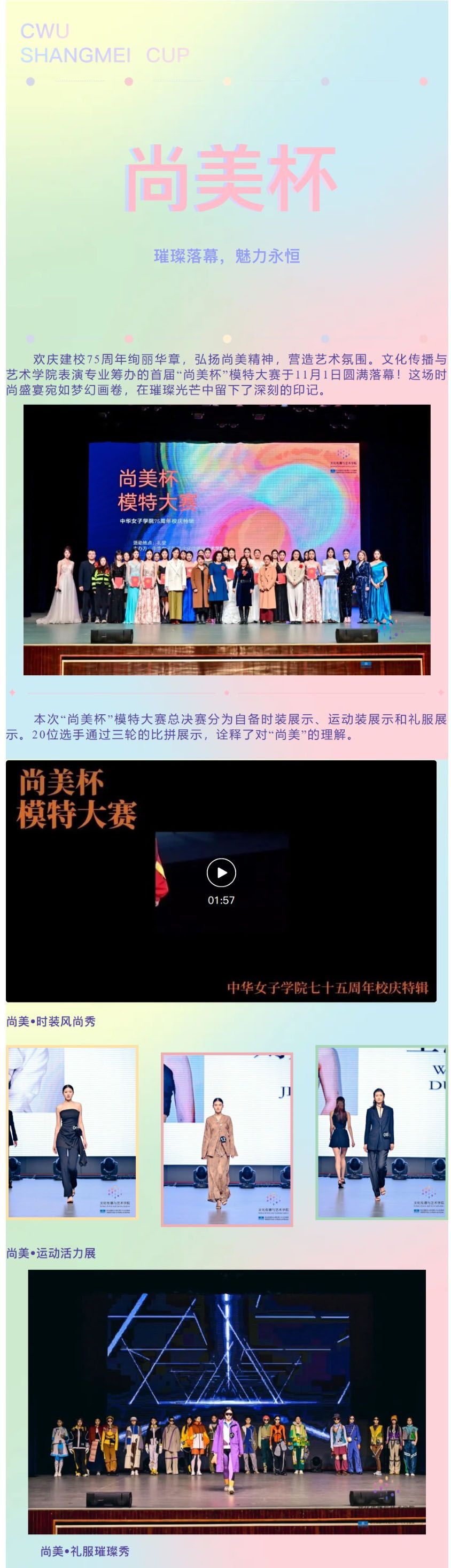The height and width of the screenshot is (1568, 451).
Task: View the sportswear show stage photo
Action: coord(227,1401)
